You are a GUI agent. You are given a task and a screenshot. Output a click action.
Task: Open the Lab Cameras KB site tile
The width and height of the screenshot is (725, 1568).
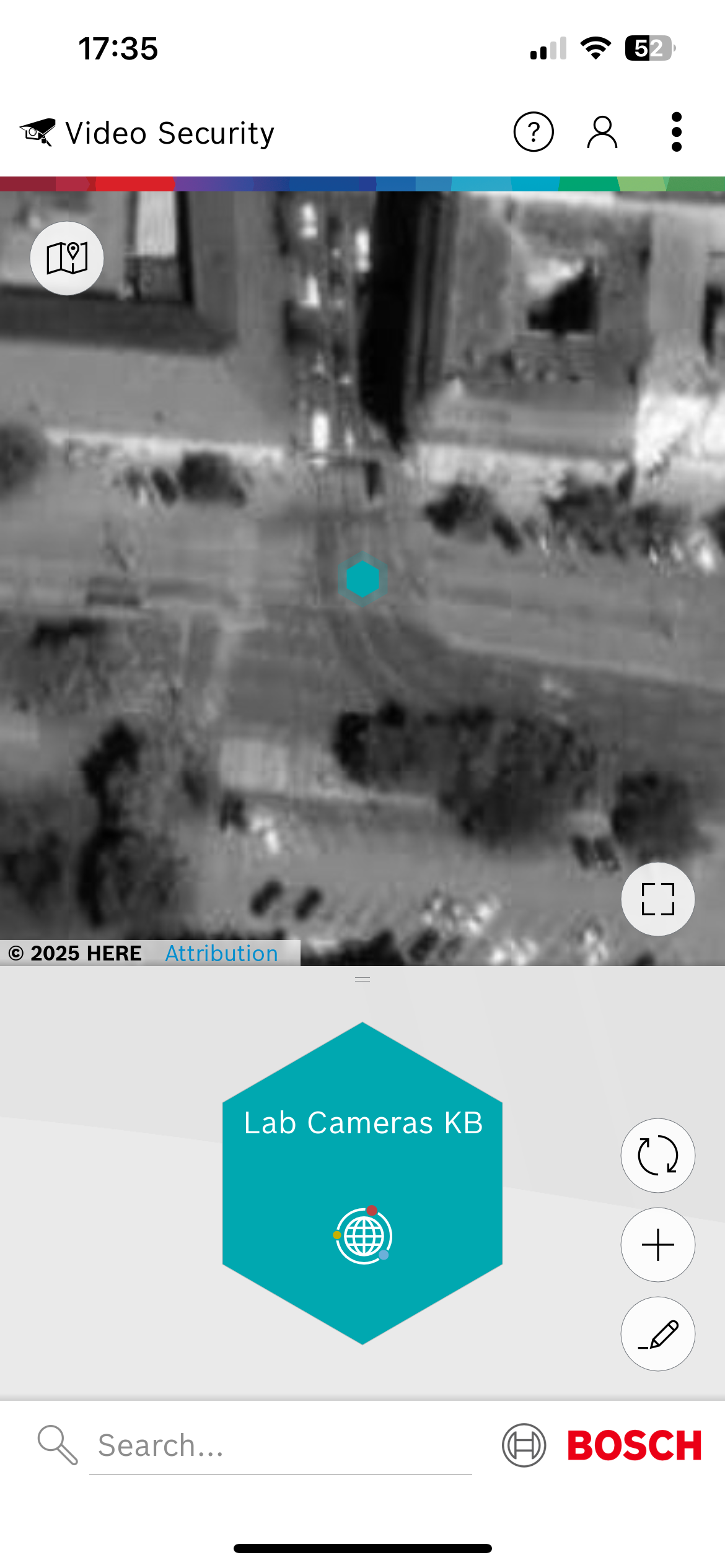[362, 1183]
